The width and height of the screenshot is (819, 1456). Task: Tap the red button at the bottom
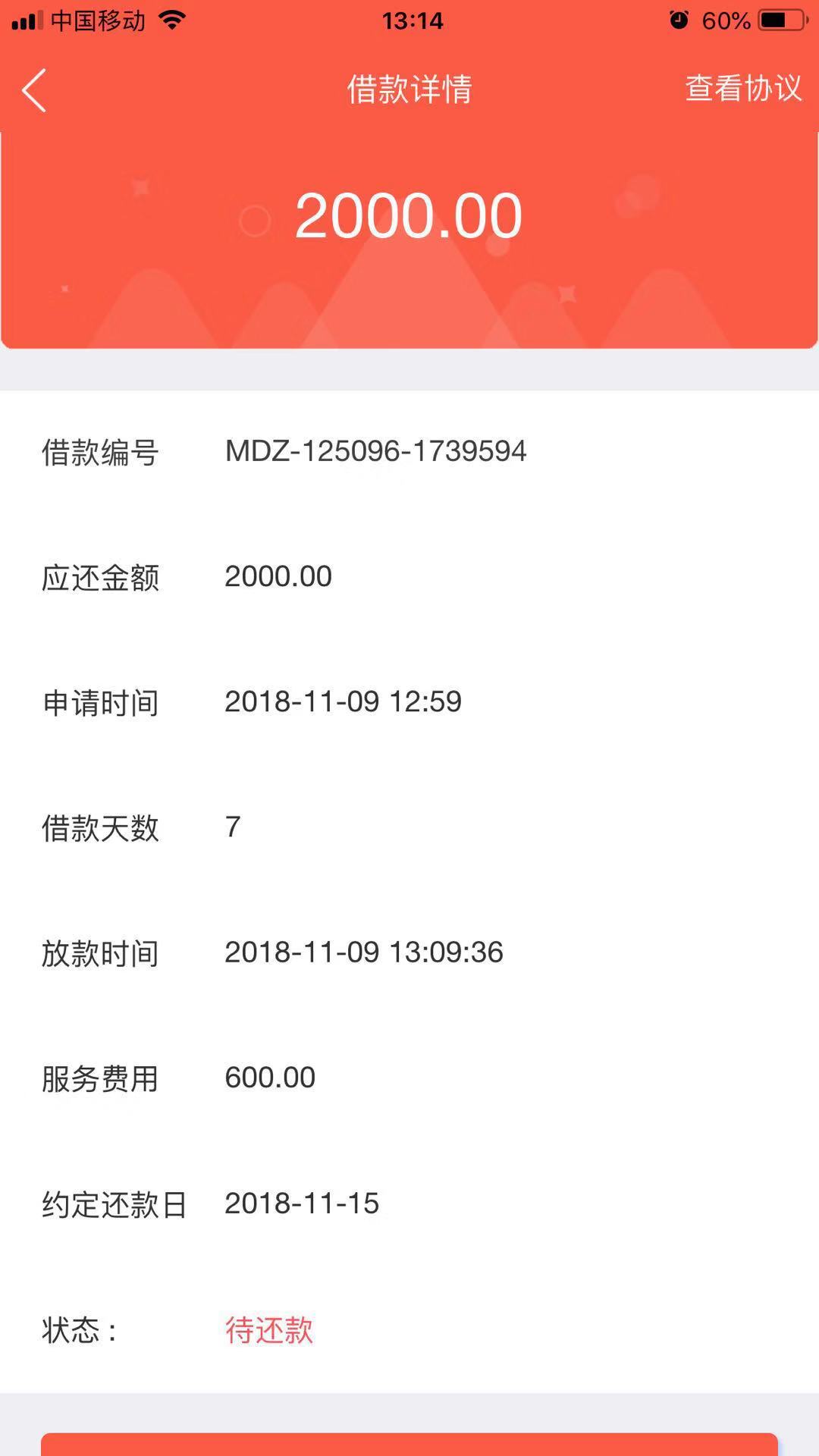(409, 1444)
